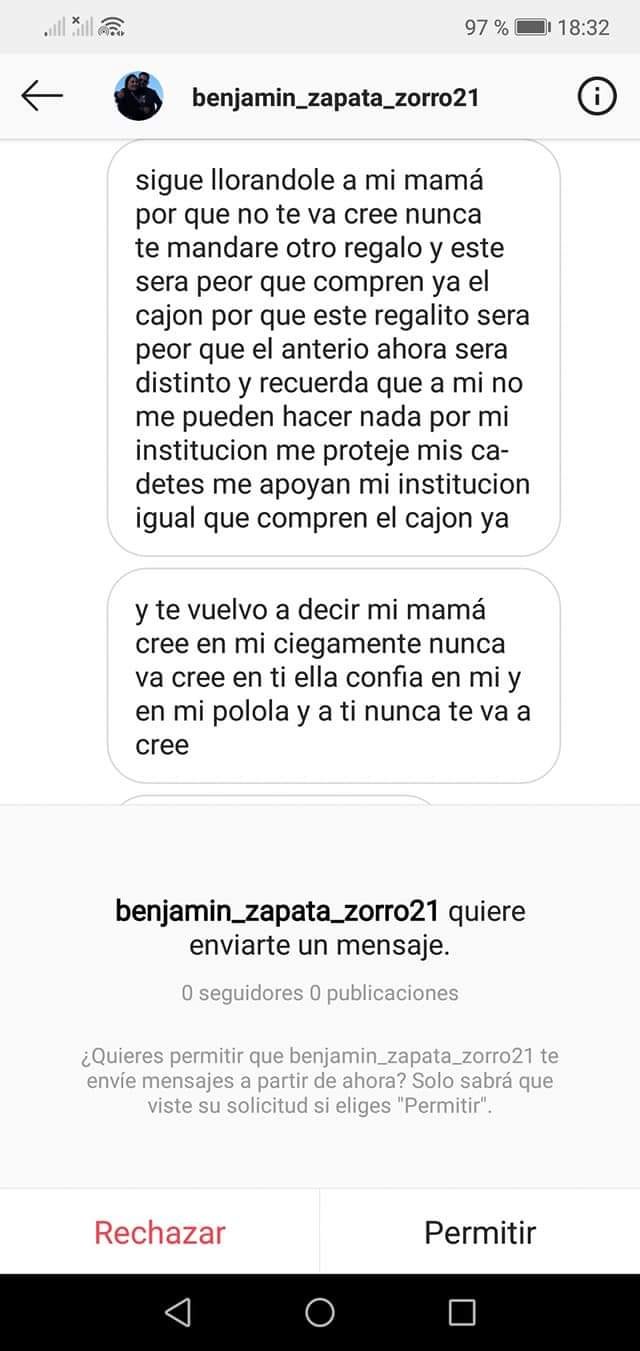Viewport: 640px width, 1351px height.
Task: Go to the home screen
Action: click(x=320, y=1312)
